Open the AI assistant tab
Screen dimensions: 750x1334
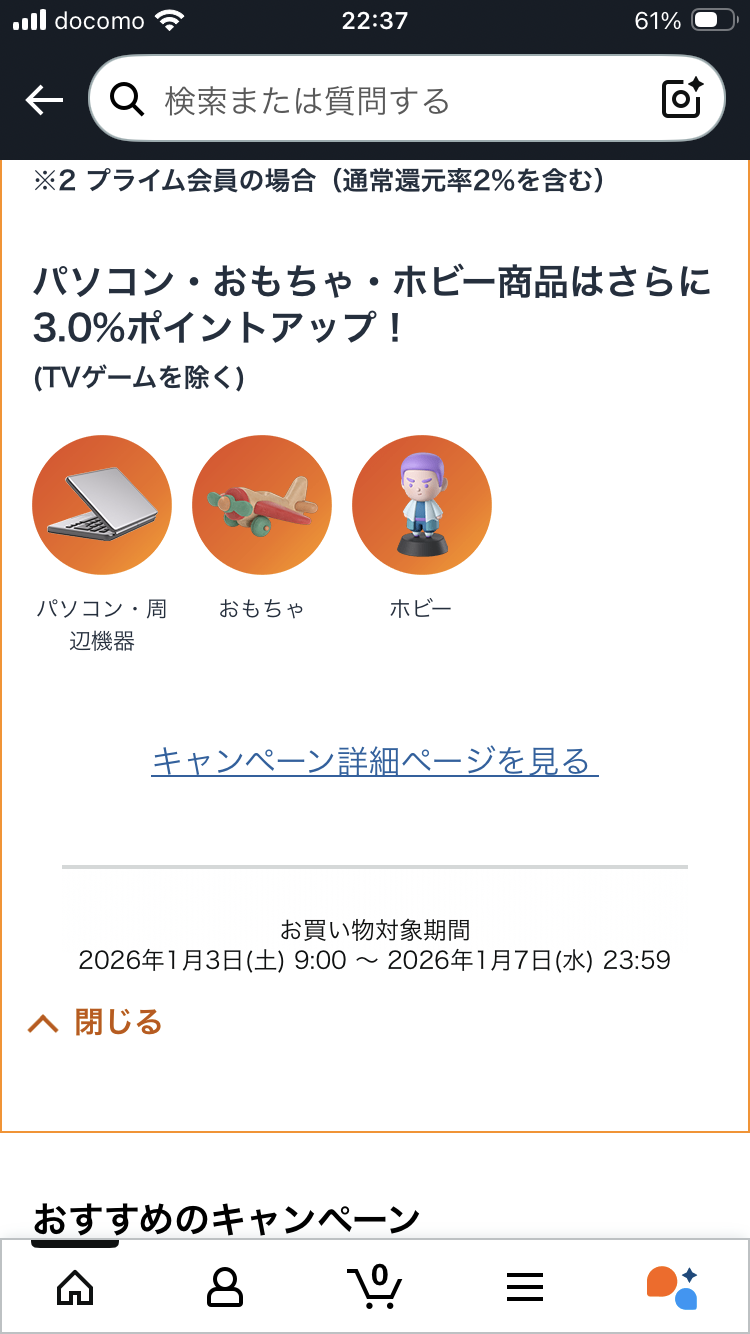(673, 1287)
